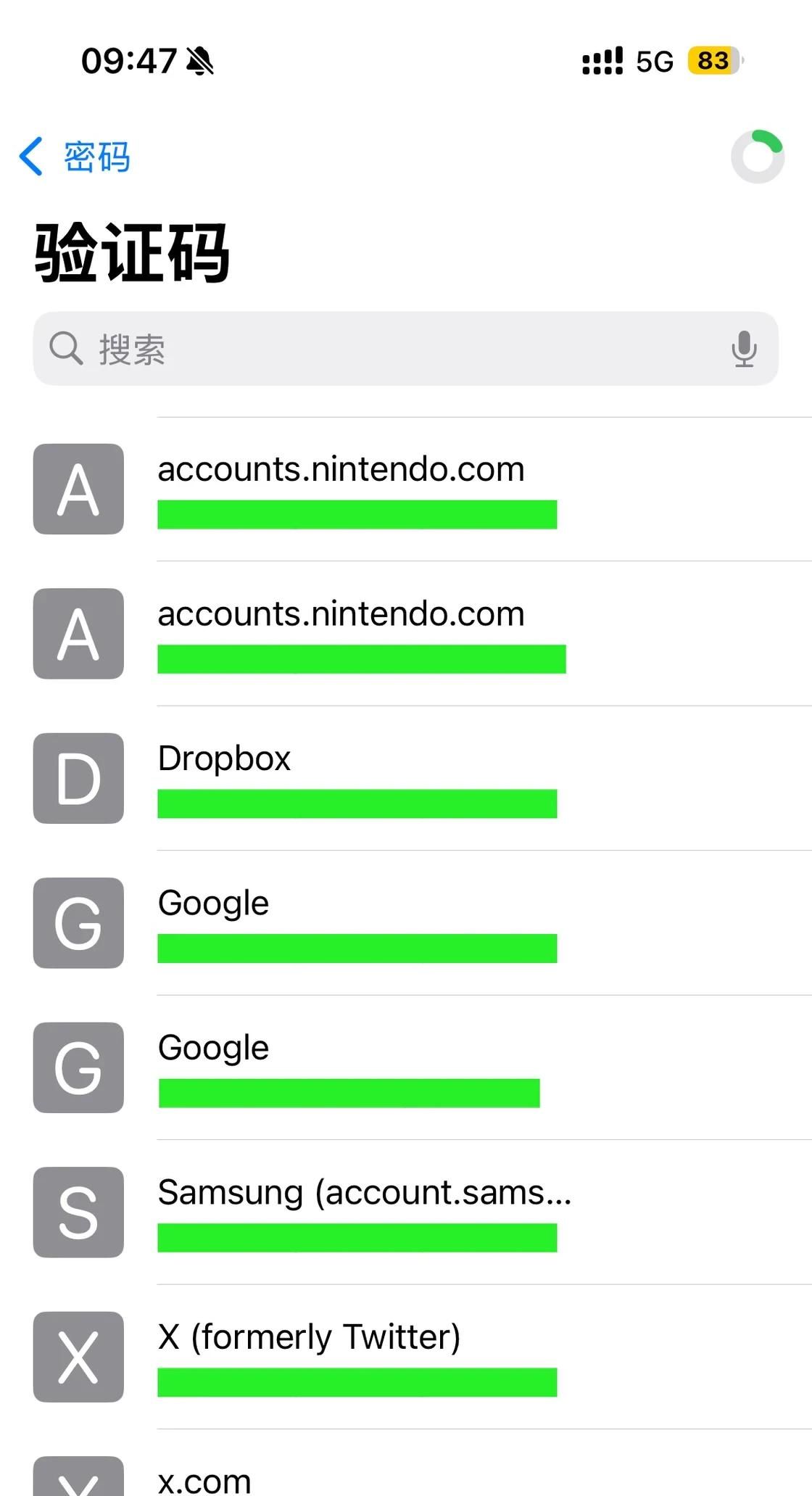
Task: Go back to the 密码 screen
Action: click(x=75, y=157)
